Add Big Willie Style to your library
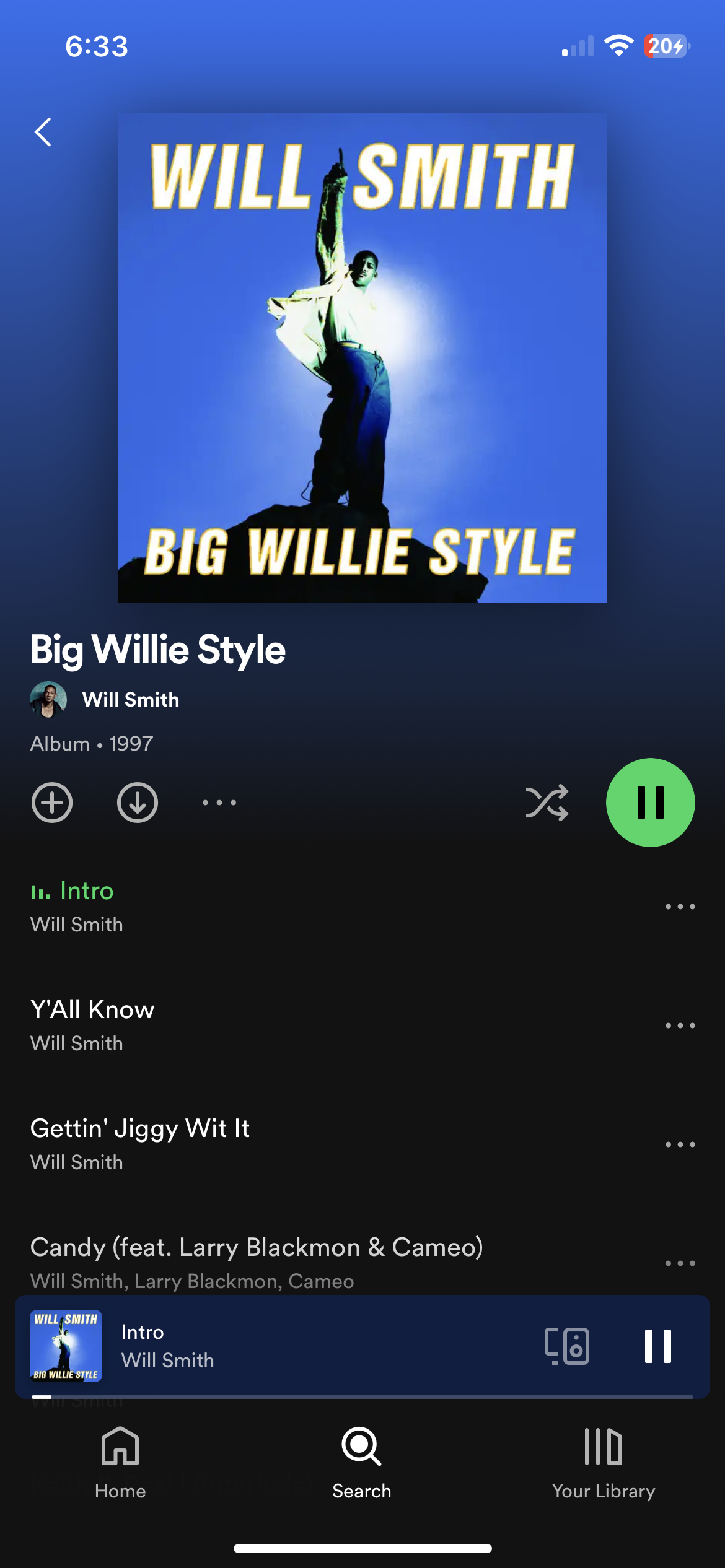The image size is (725, 1568). coord(52,803)
